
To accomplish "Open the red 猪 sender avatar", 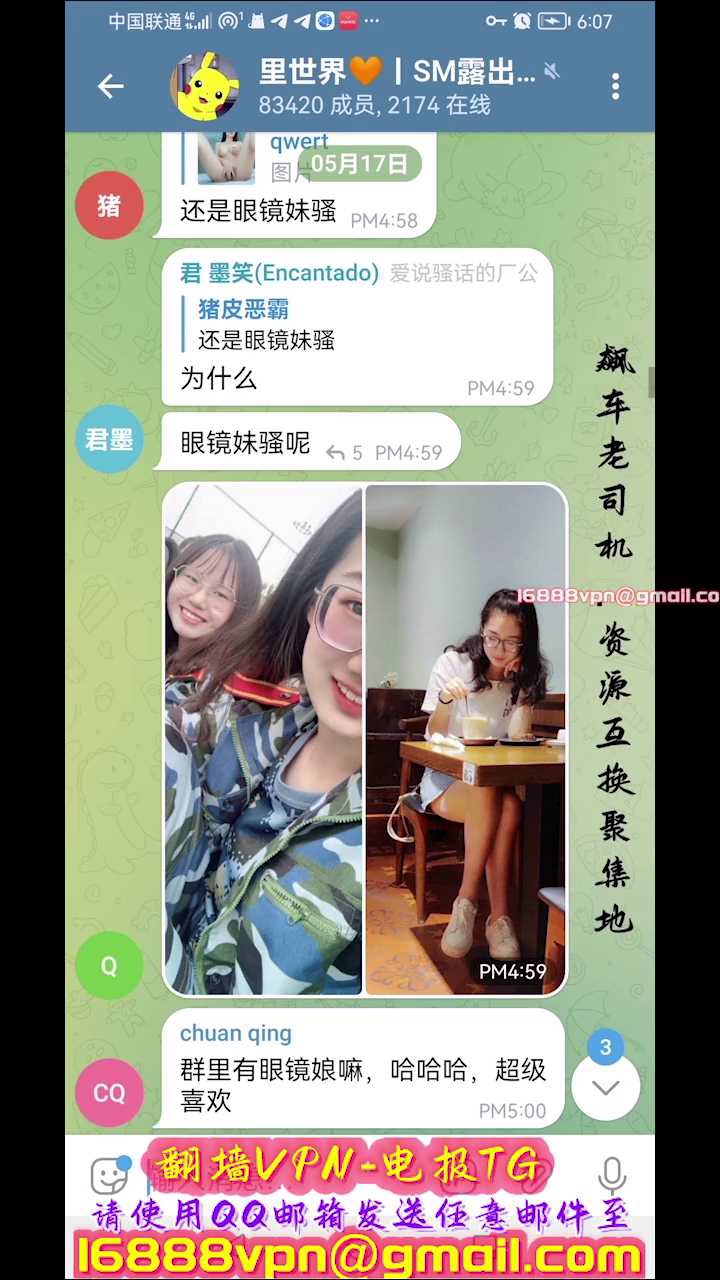I will coord(109,205).
